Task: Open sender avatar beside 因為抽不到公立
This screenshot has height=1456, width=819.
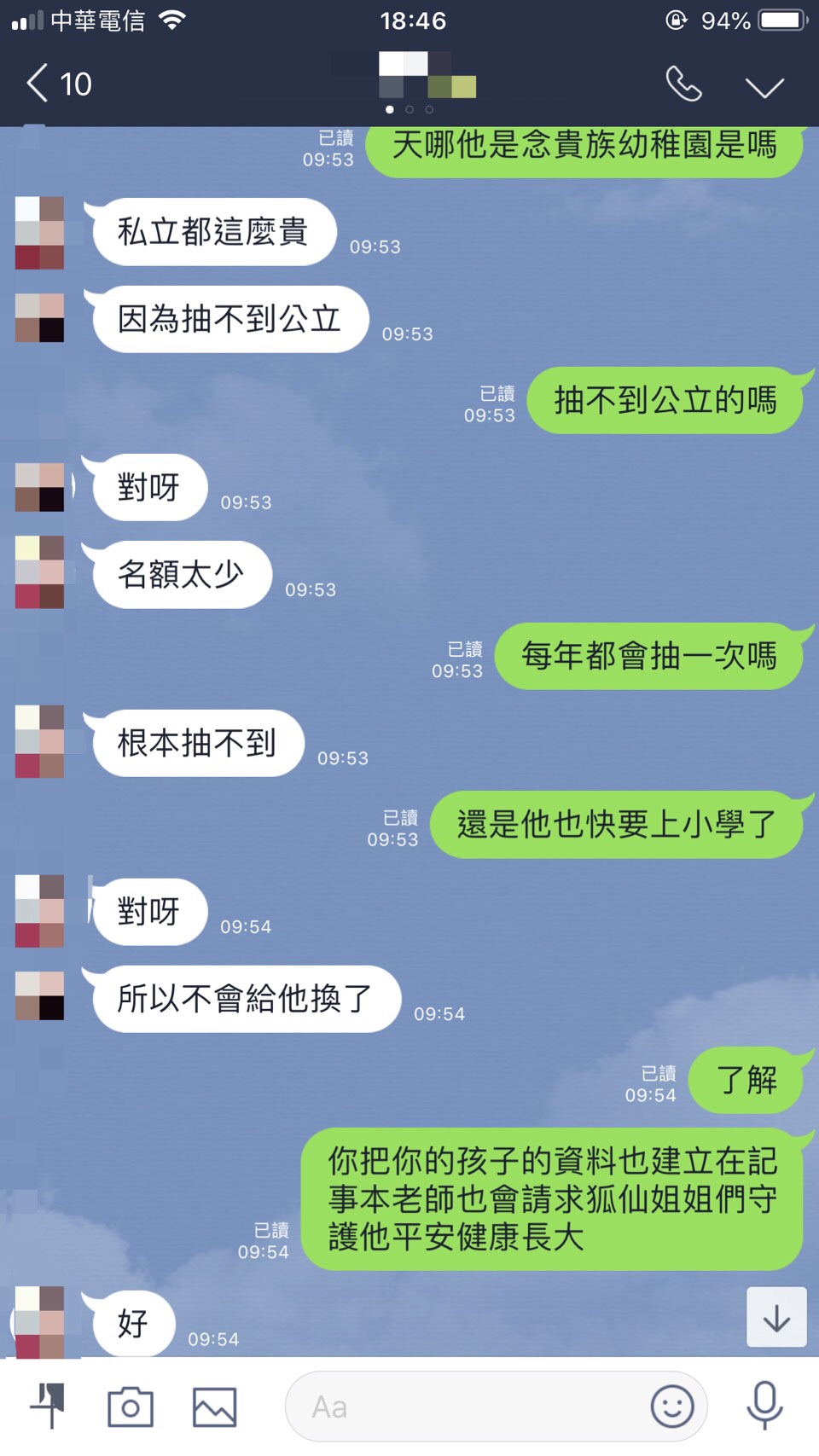Action: [x=39, y=318]
